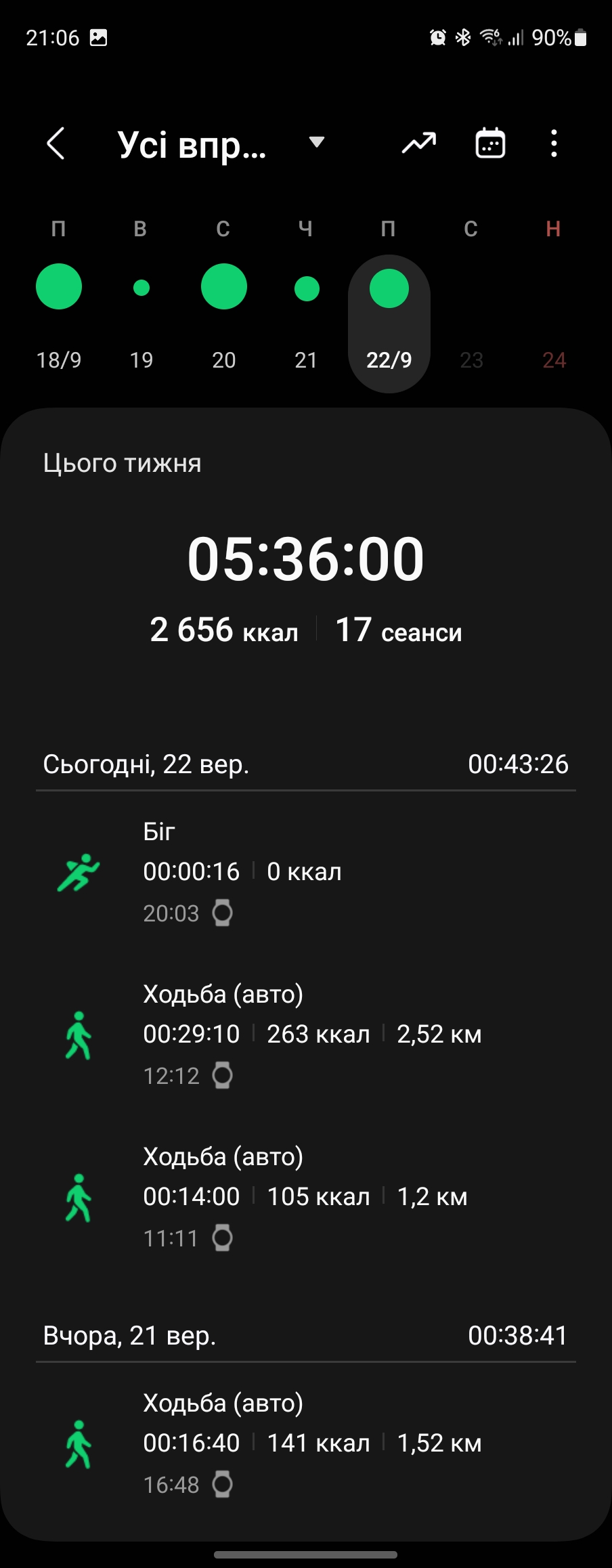The height and width of the screenshot is (1568, 612).
Task: Go back using the arrow icon
Action: pyautogui.click(x=56, y=144)
